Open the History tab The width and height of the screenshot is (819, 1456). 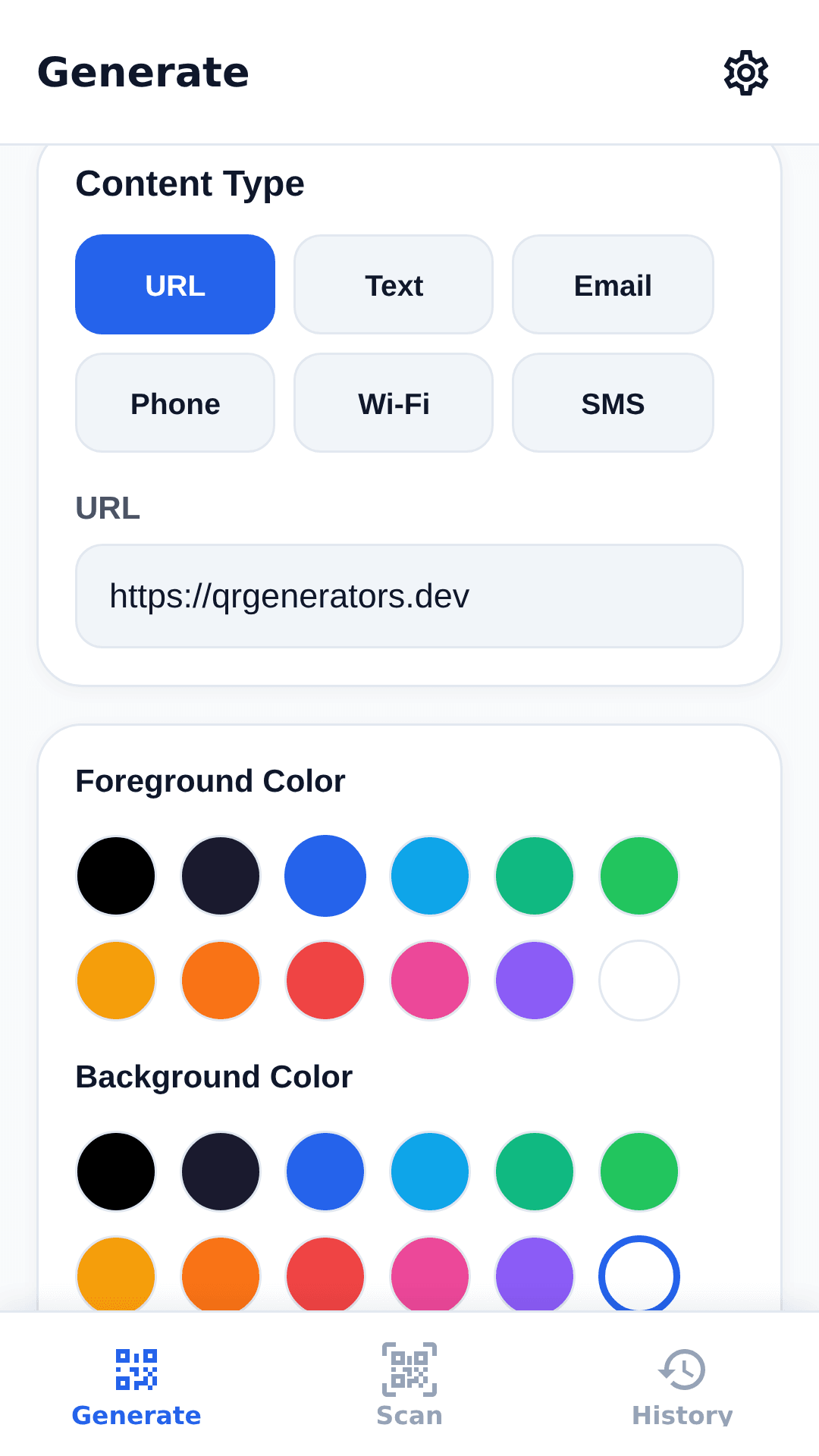coord(682,1385)
